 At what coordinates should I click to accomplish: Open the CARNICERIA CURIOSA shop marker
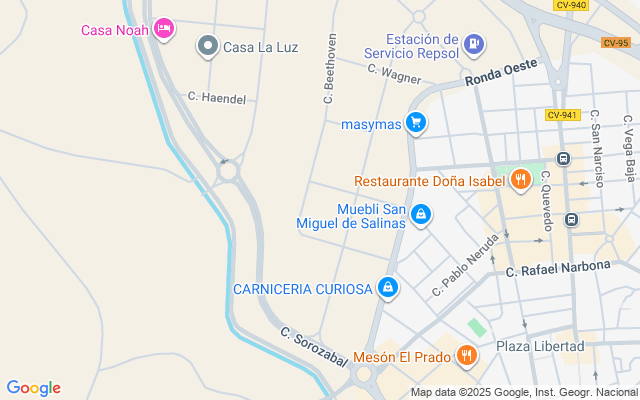(388, 289)
